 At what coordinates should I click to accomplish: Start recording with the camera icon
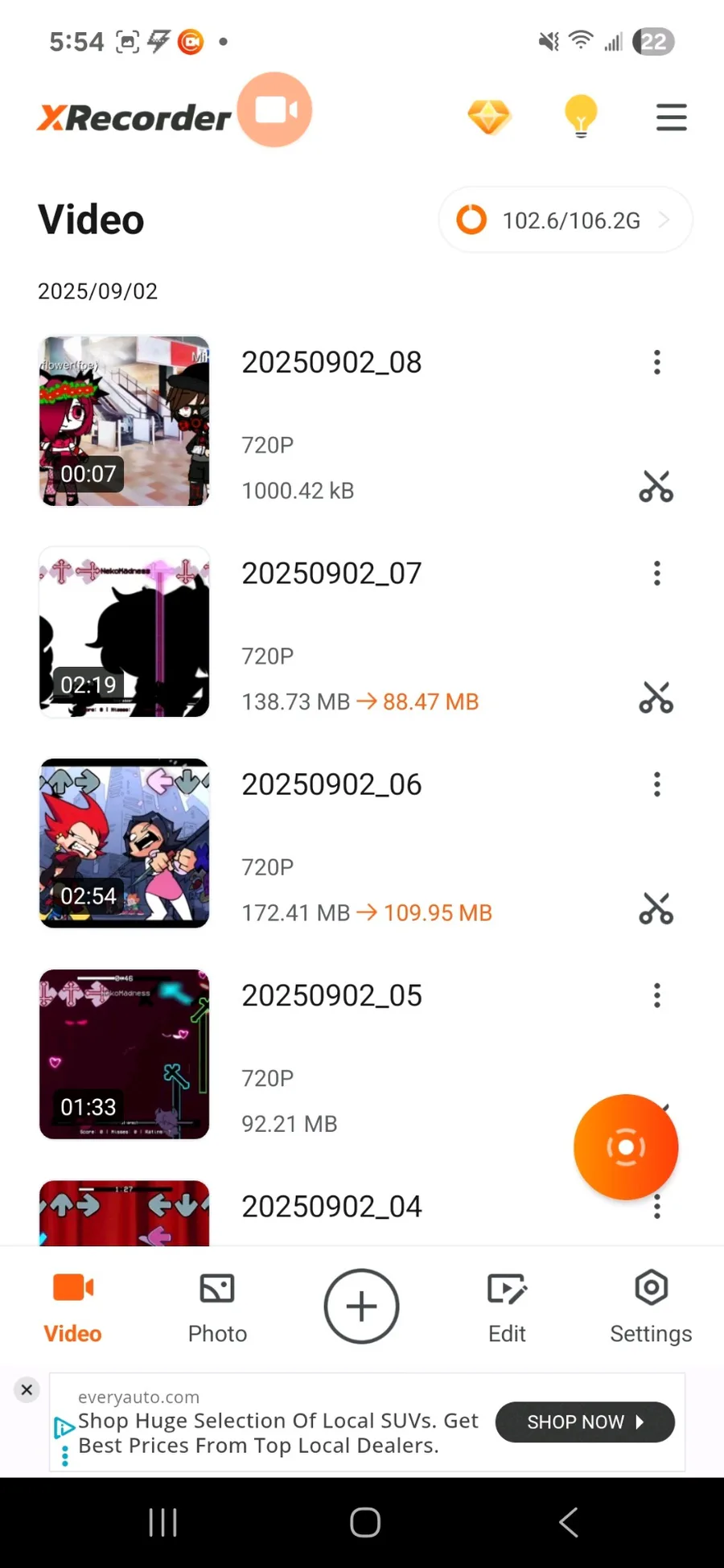275,109
